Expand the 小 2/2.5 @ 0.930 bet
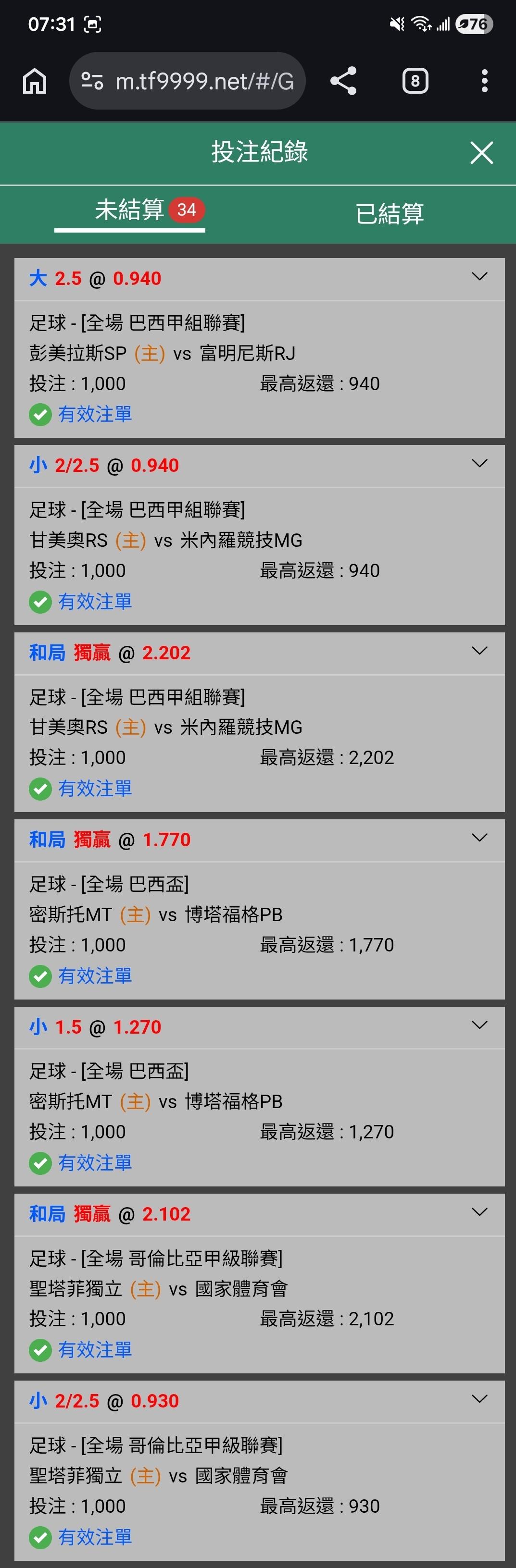 [x=479, y=1399]
